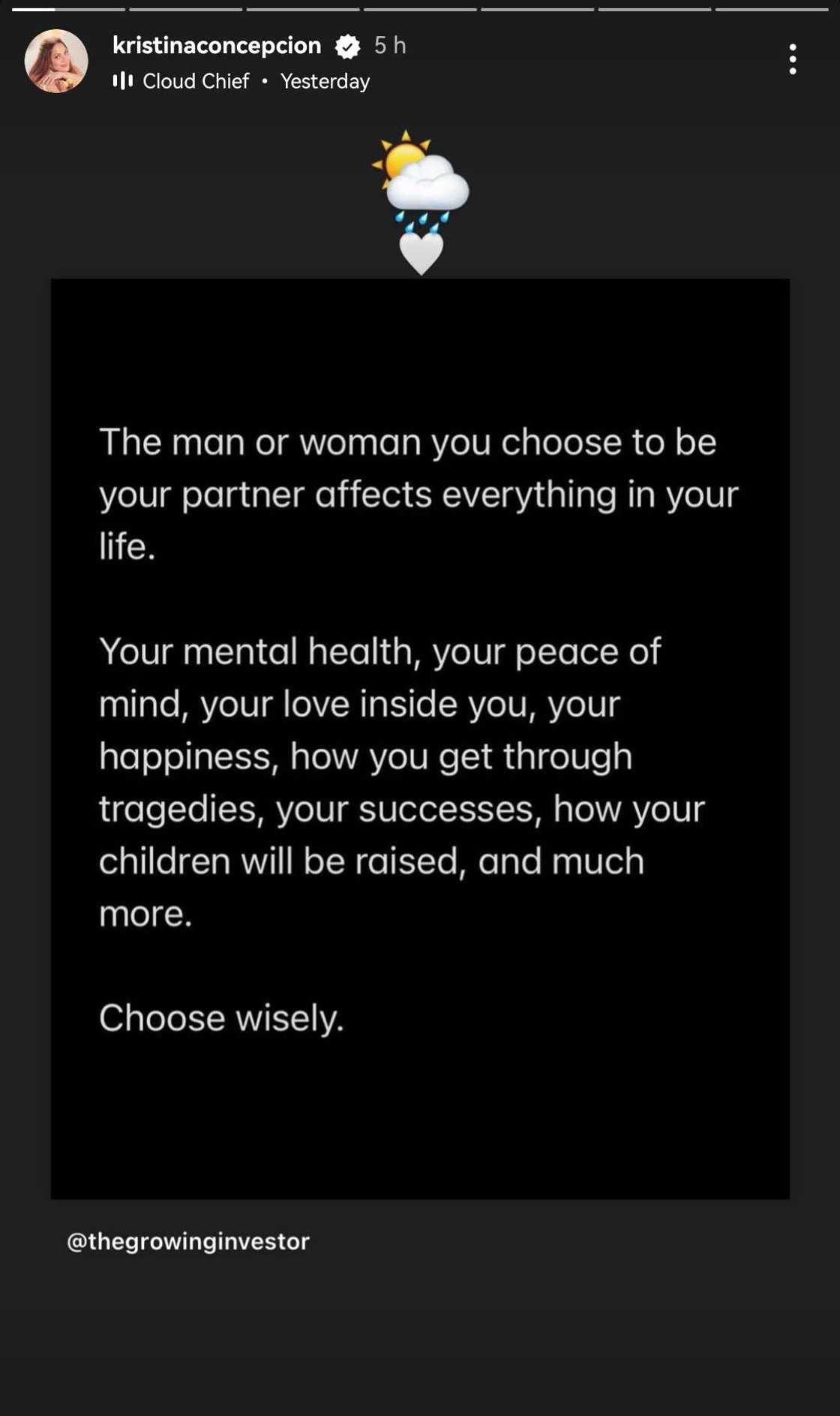
Task: Open the reshared quote post
Action: [420, 738]
